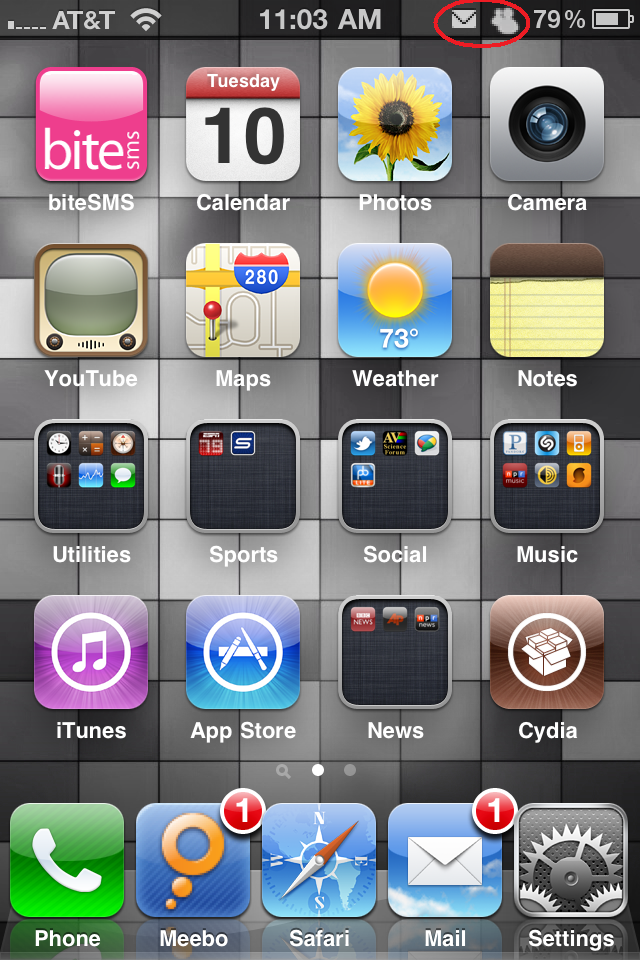This screenshot has height=960, width=640.
Task: Open the Music folder
Action: pyautogui.click(x=547, y=476)
